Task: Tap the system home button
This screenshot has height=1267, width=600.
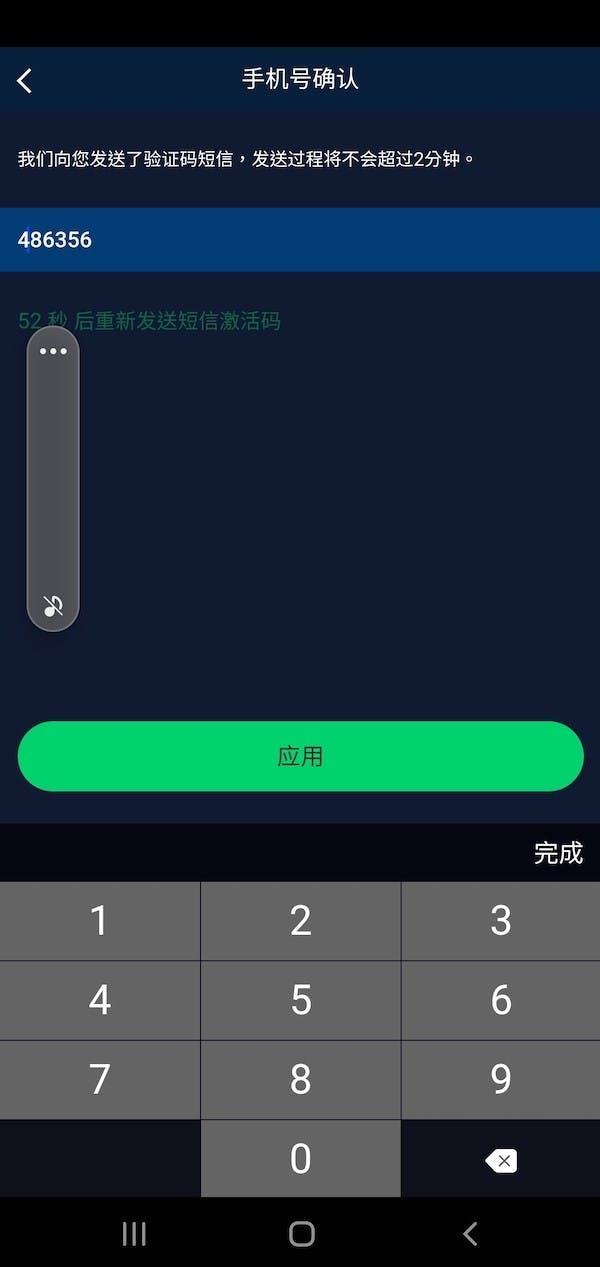Action: pos(301,1234)
